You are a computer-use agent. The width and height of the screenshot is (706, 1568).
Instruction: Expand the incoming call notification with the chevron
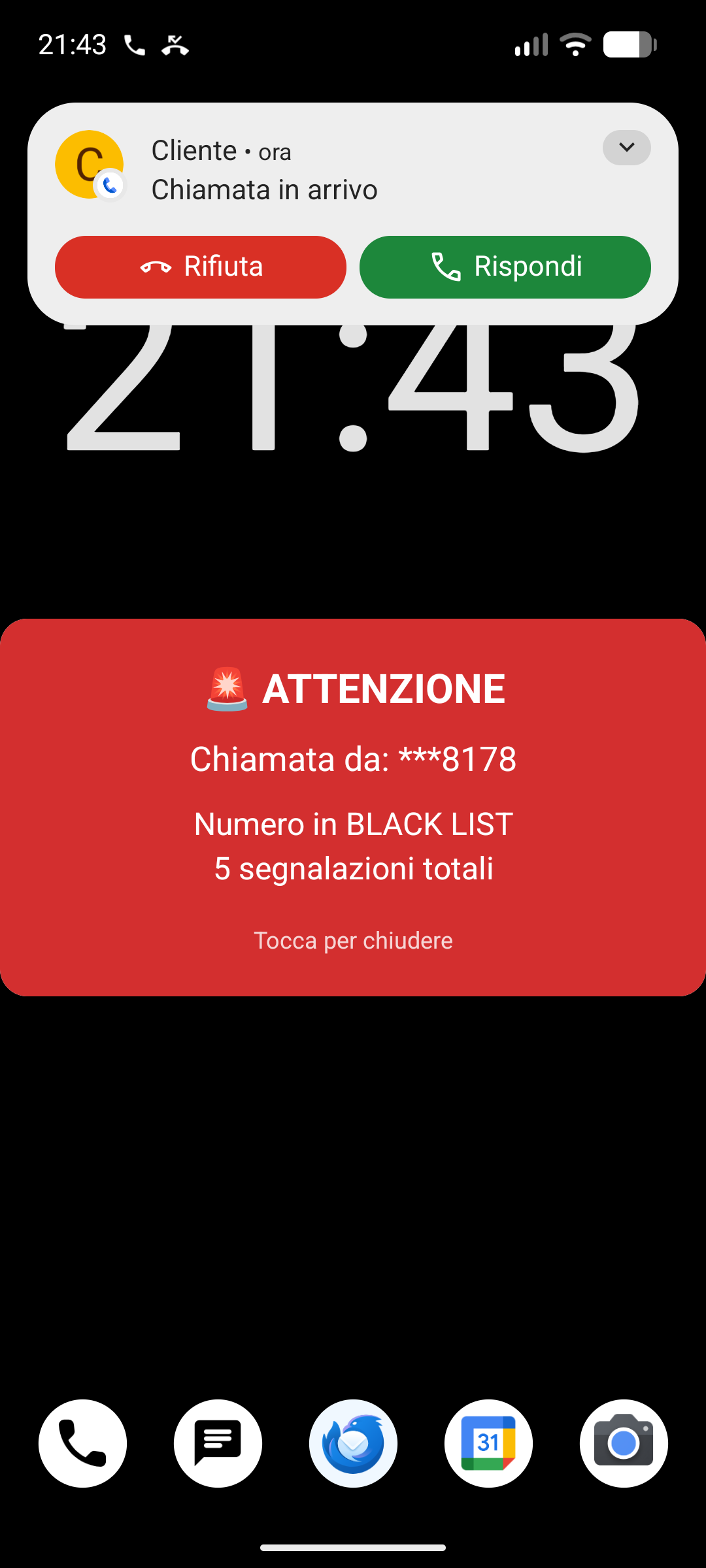pos(626,148)
